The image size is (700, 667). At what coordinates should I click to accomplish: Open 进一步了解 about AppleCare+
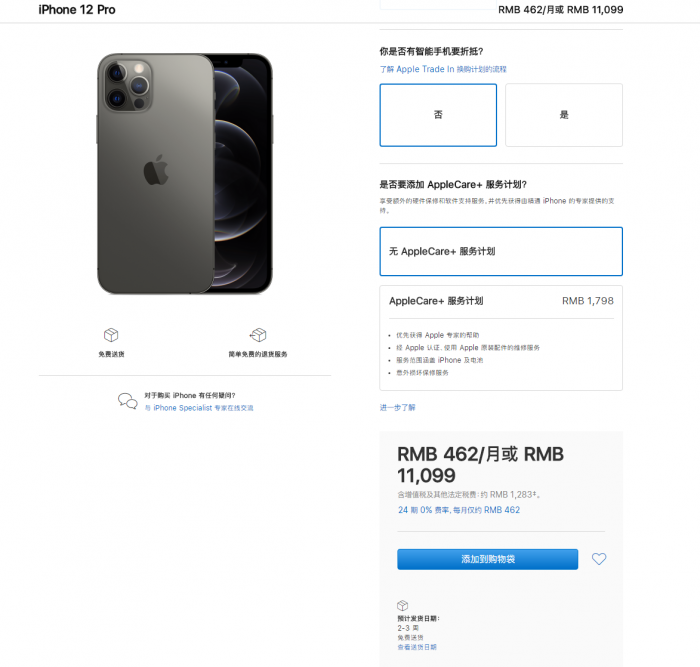pos(397,407)
